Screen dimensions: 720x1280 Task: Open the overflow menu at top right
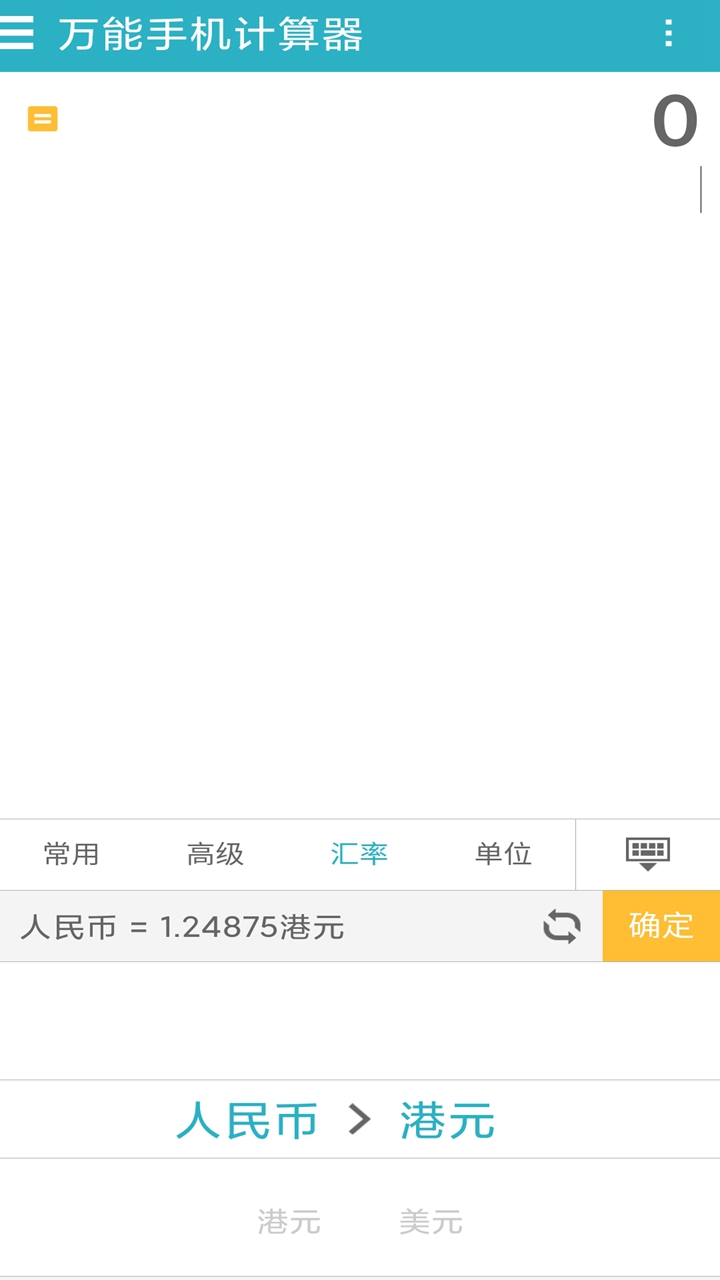[x=668, y=33]
